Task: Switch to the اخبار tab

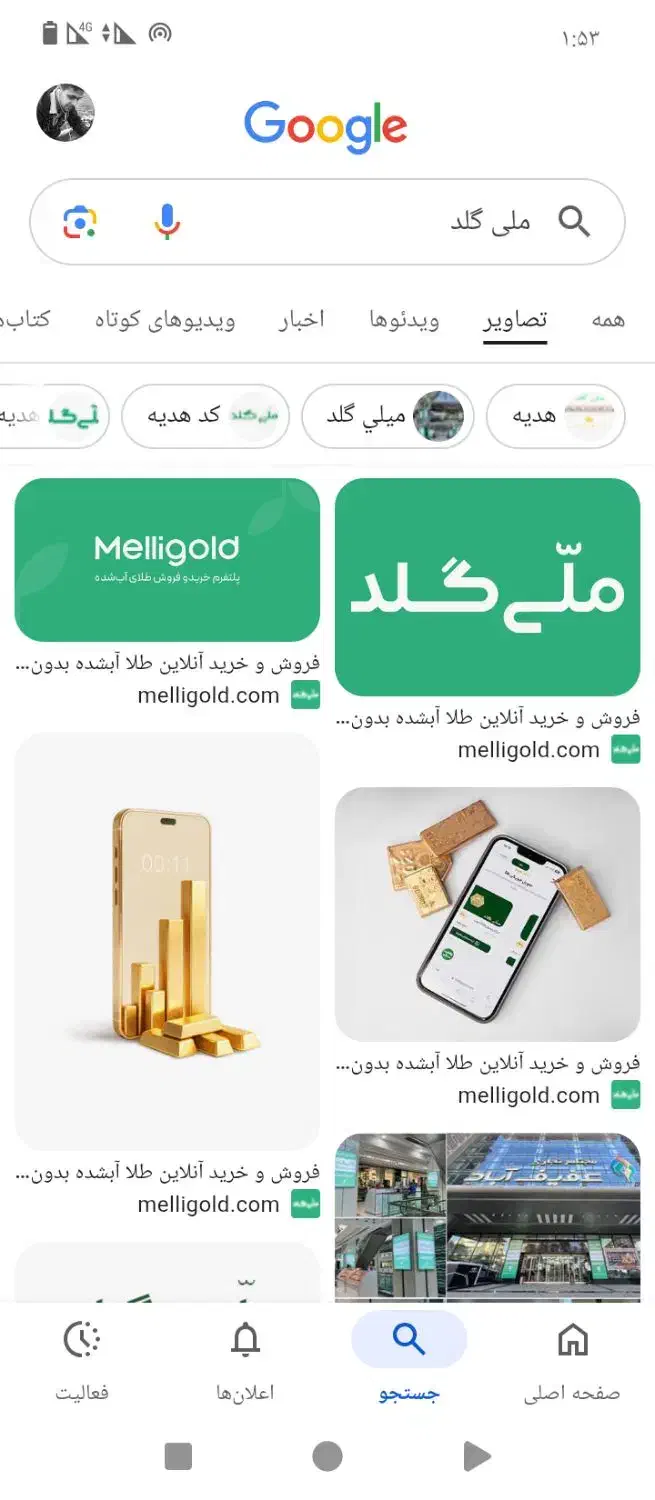Action: point(301,320)
